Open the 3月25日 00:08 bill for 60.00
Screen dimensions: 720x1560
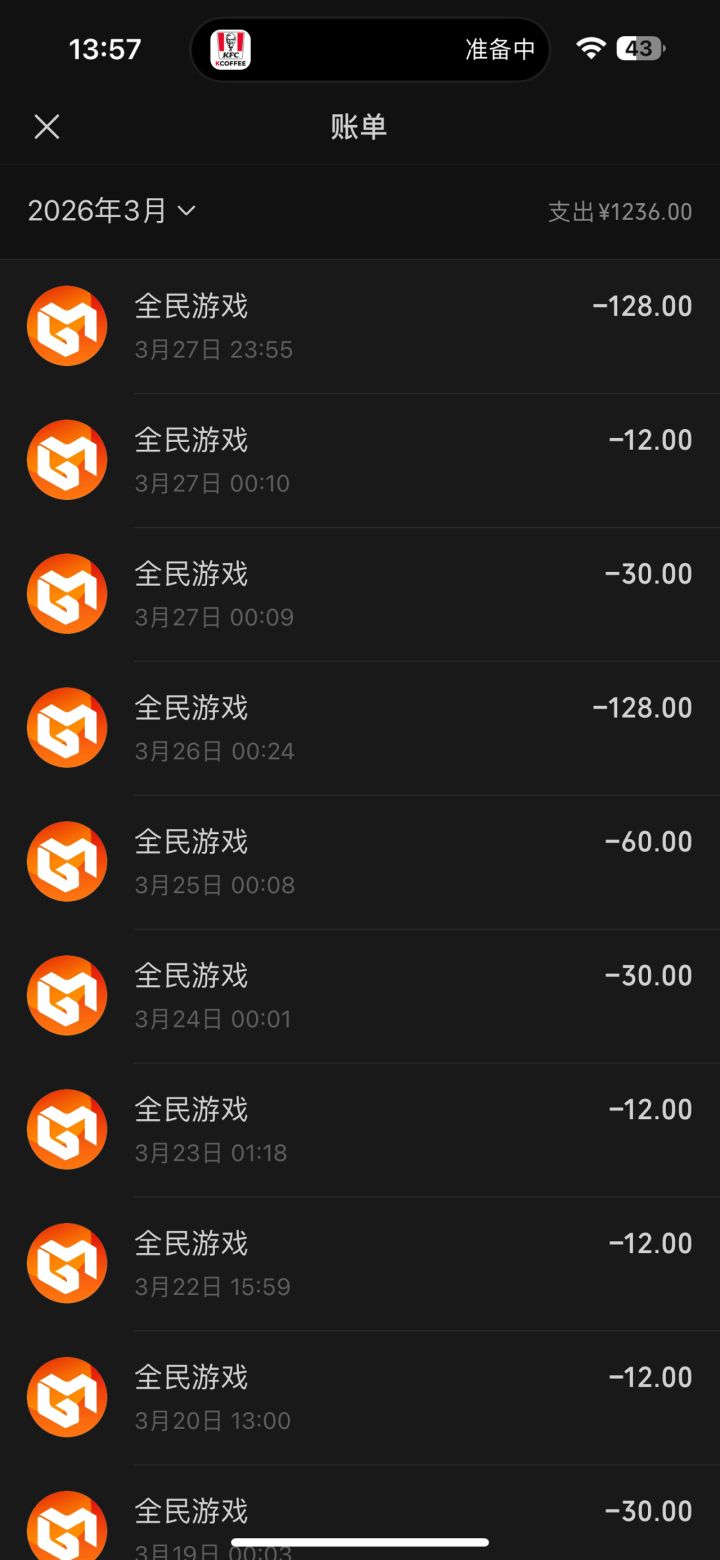click(x=360, y=862)
